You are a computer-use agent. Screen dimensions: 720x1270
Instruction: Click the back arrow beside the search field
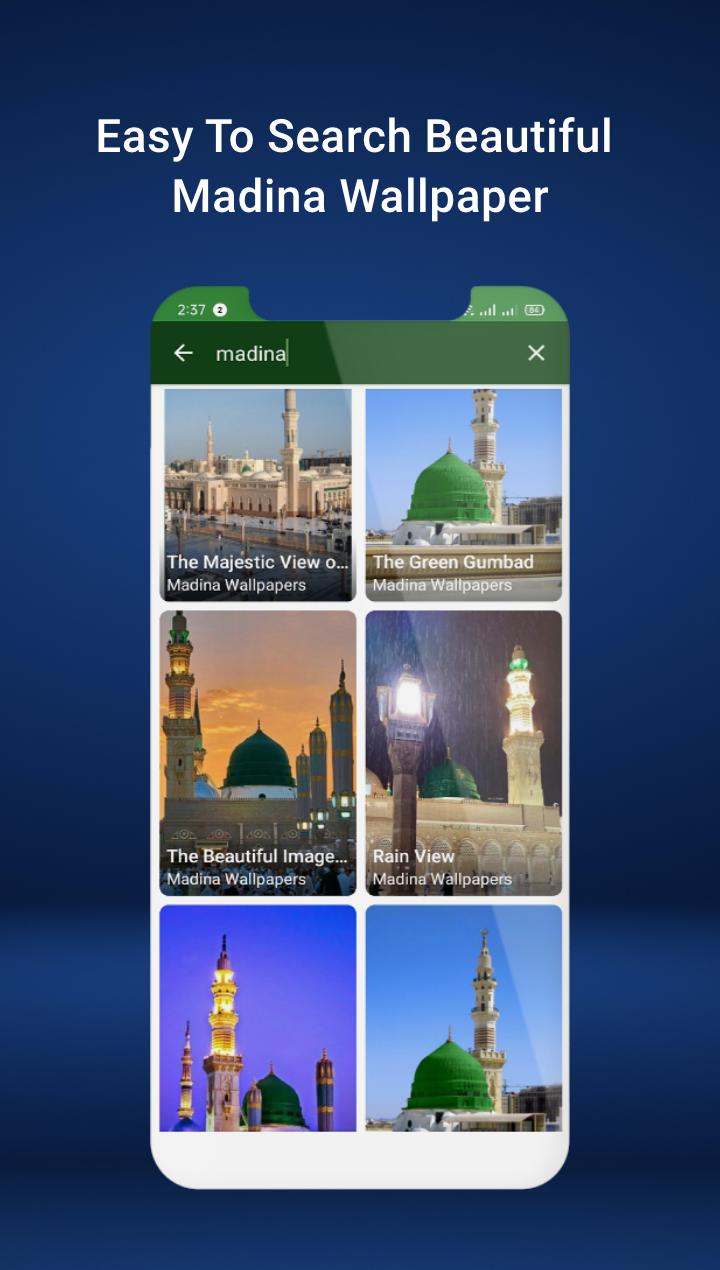click(x=183, y=353)
